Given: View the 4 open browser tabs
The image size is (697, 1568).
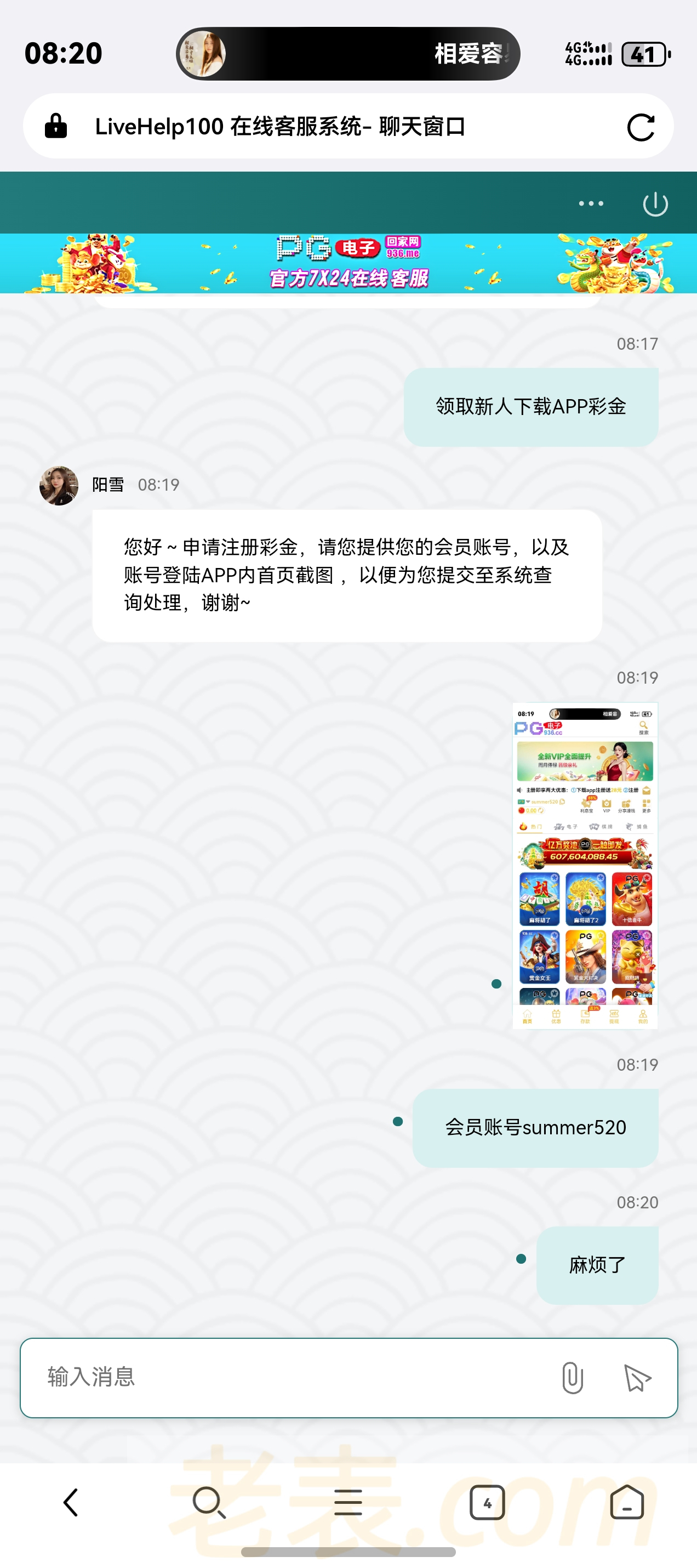Looking at the screenshot, I should (487, 1502).
